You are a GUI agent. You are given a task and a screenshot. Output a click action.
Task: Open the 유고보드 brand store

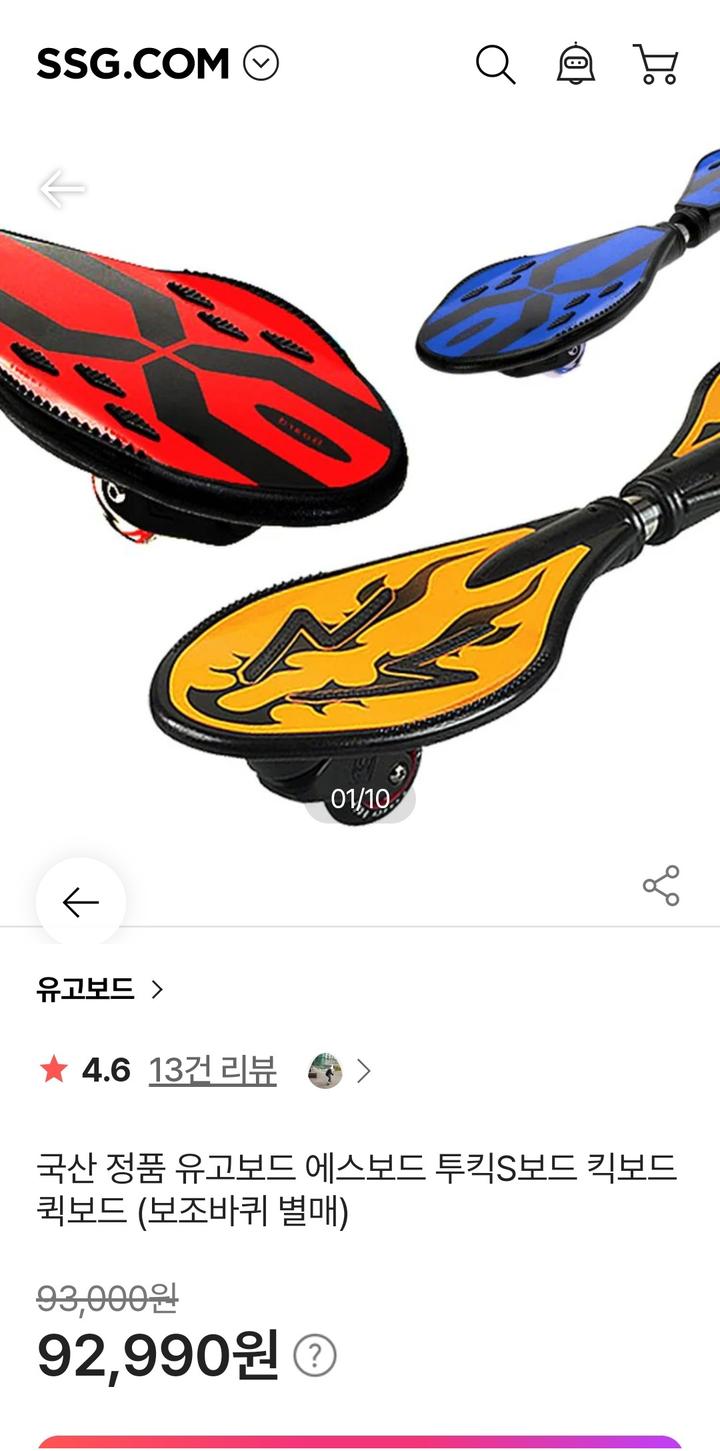[99, 990]
